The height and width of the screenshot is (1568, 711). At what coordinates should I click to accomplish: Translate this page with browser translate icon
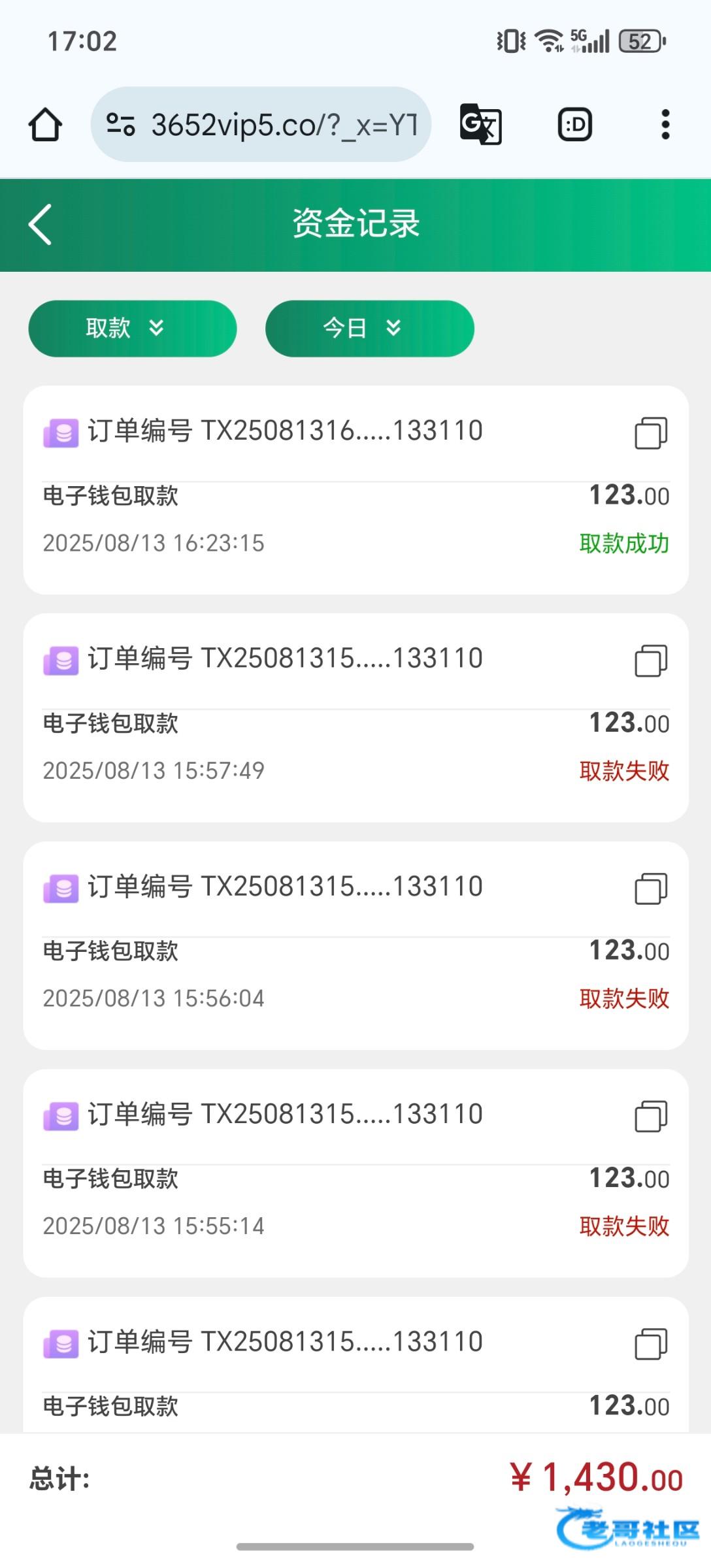click(x=480, y=124)
